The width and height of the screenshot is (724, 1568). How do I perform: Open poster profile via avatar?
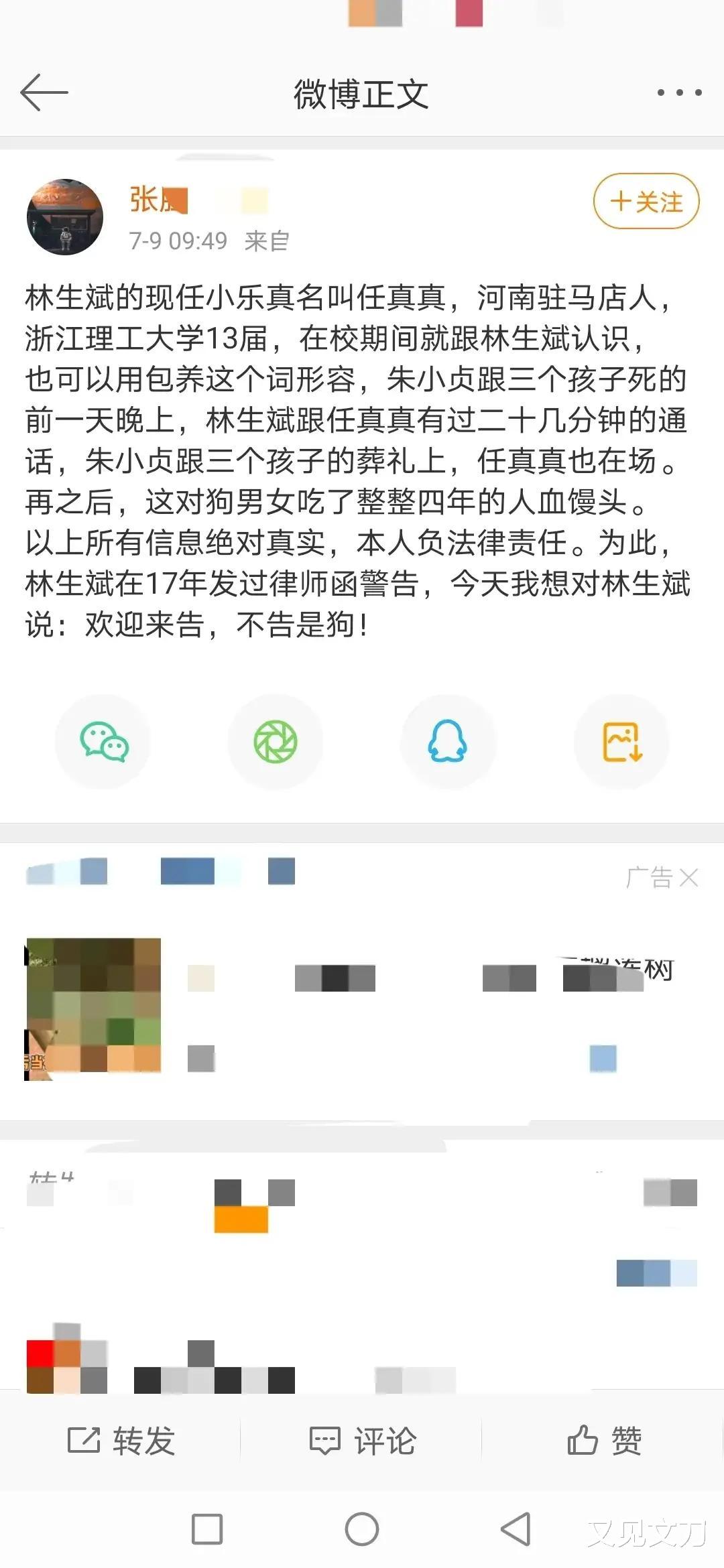(x=67, y=214)
